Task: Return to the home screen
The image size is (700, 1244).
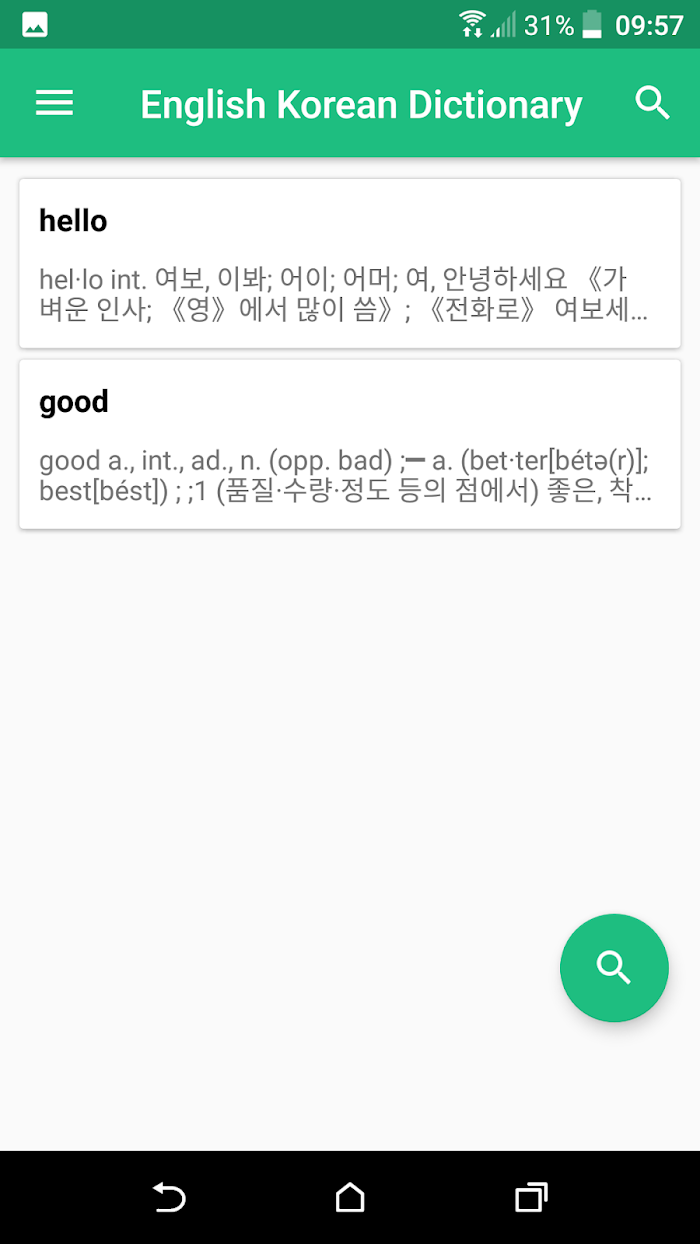Action: tap(350, 1197)
